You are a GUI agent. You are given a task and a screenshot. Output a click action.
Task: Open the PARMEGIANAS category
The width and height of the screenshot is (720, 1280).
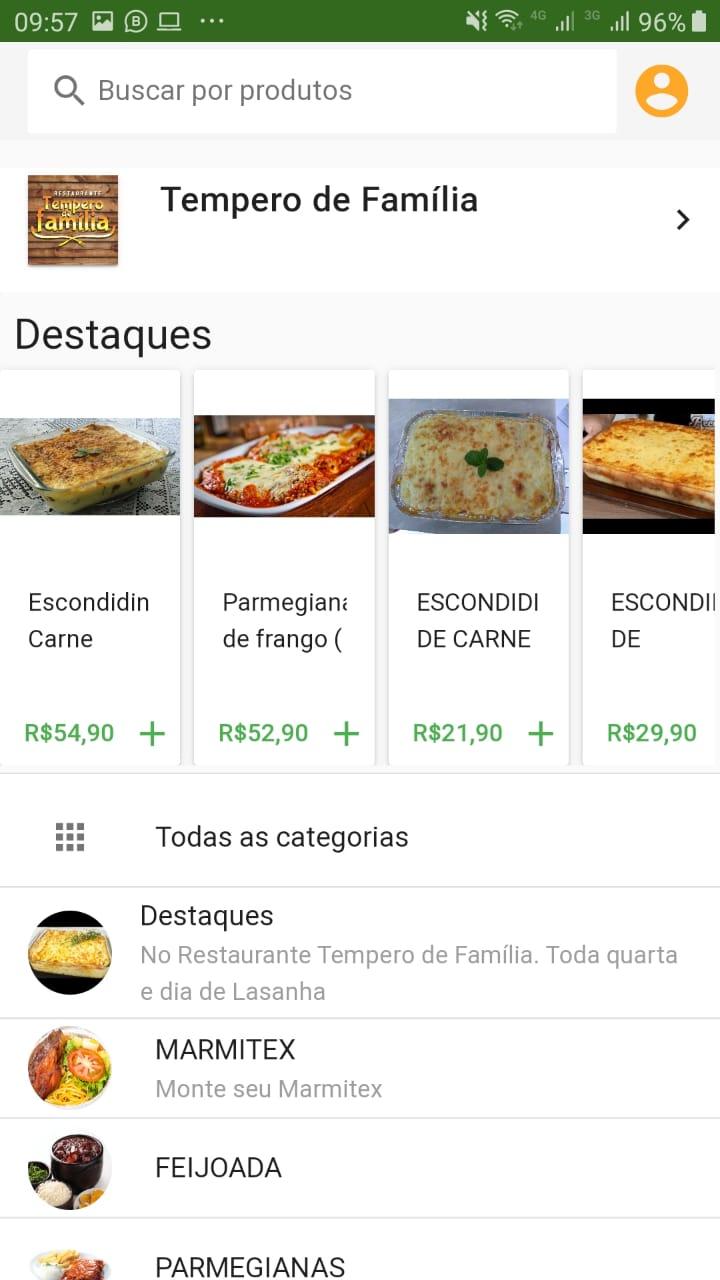pos(360,1250)
